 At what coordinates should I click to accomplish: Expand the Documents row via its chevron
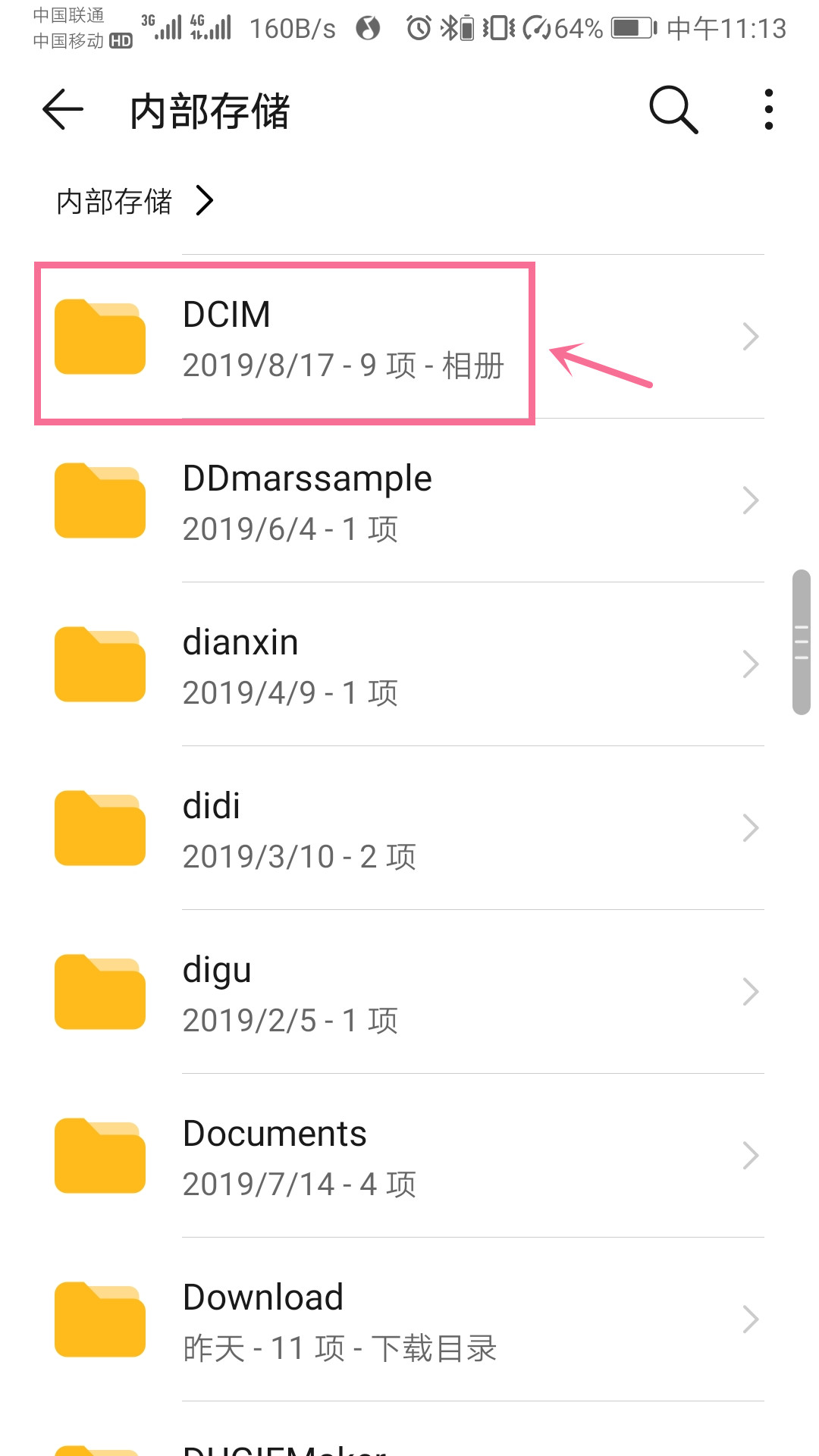tap(750, 1156)
